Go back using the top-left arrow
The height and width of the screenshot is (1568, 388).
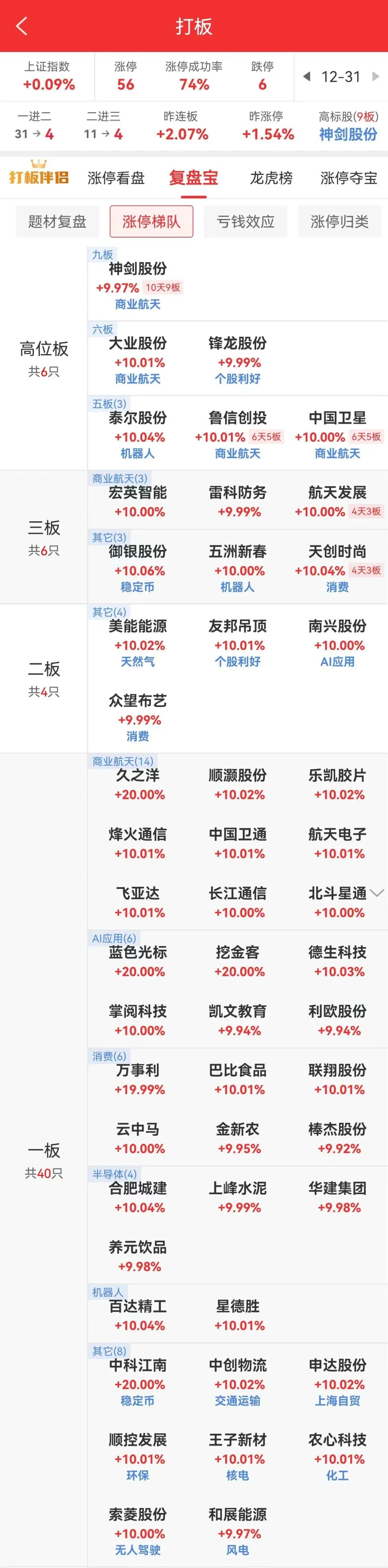click(x=22, y=26)
